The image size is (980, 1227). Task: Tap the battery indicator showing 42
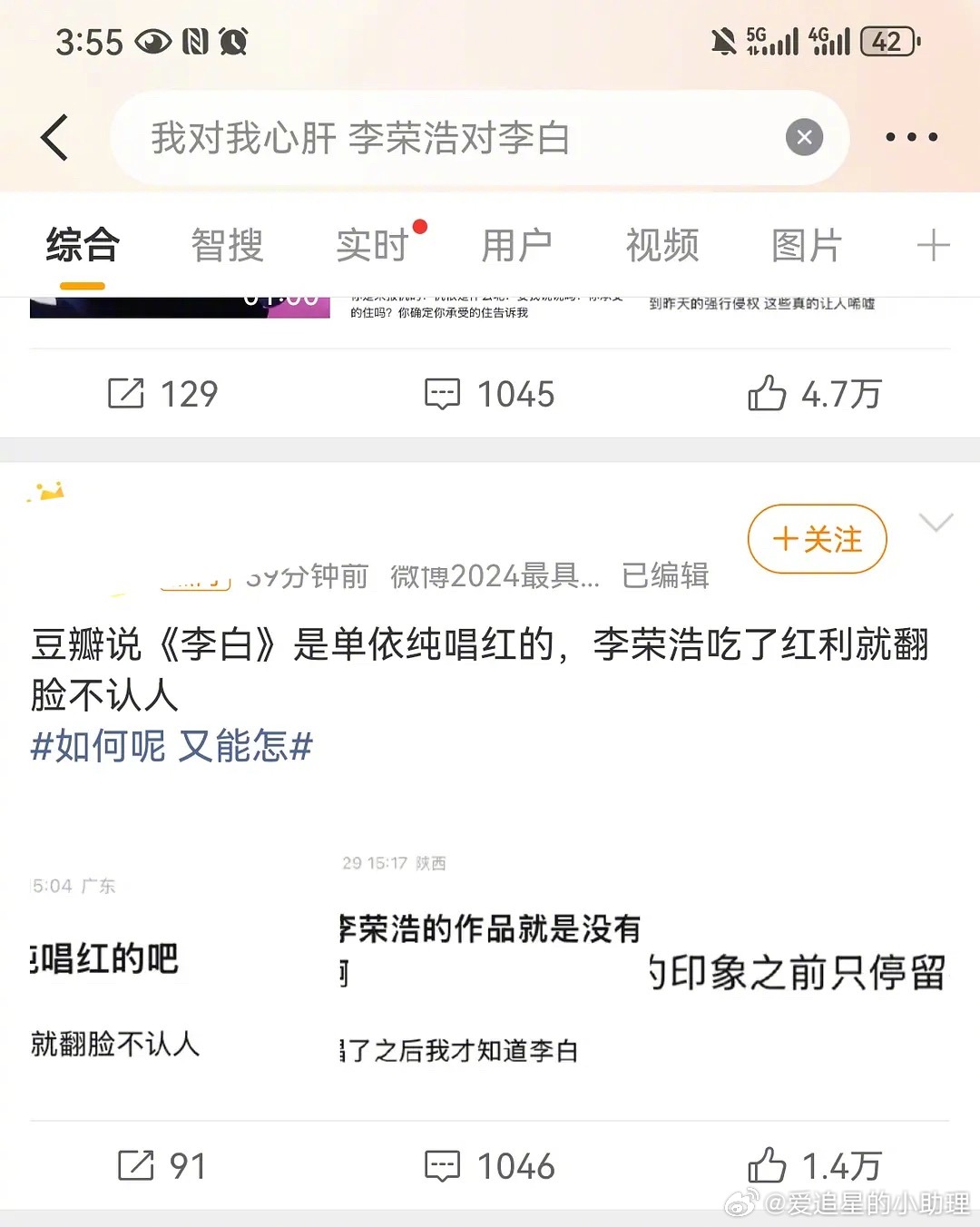click(x=887, y=42)
